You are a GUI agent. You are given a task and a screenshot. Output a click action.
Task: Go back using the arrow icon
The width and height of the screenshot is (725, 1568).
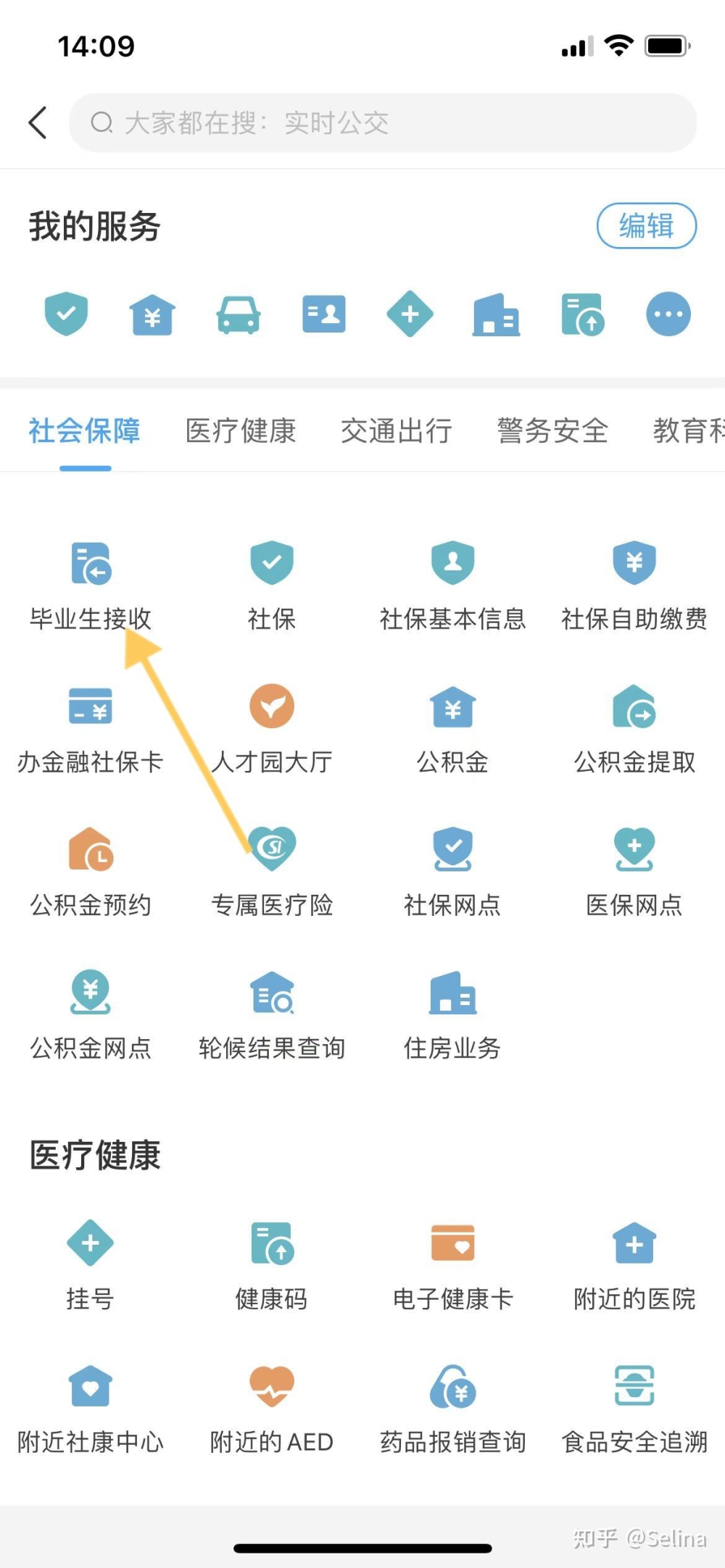(38, 122)
